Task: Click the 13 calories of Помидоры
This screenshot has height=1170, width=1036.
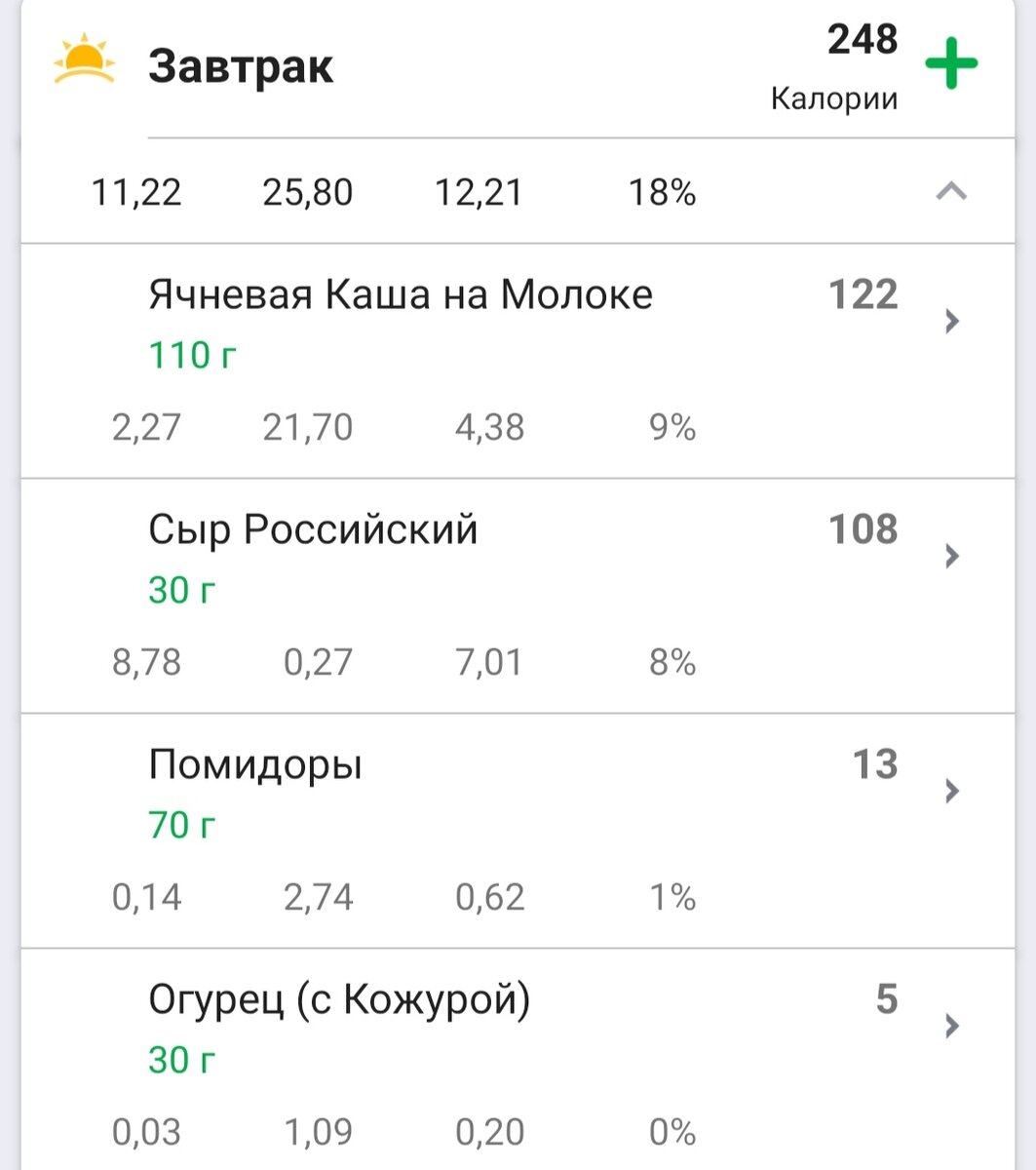Action: point(875,764)
